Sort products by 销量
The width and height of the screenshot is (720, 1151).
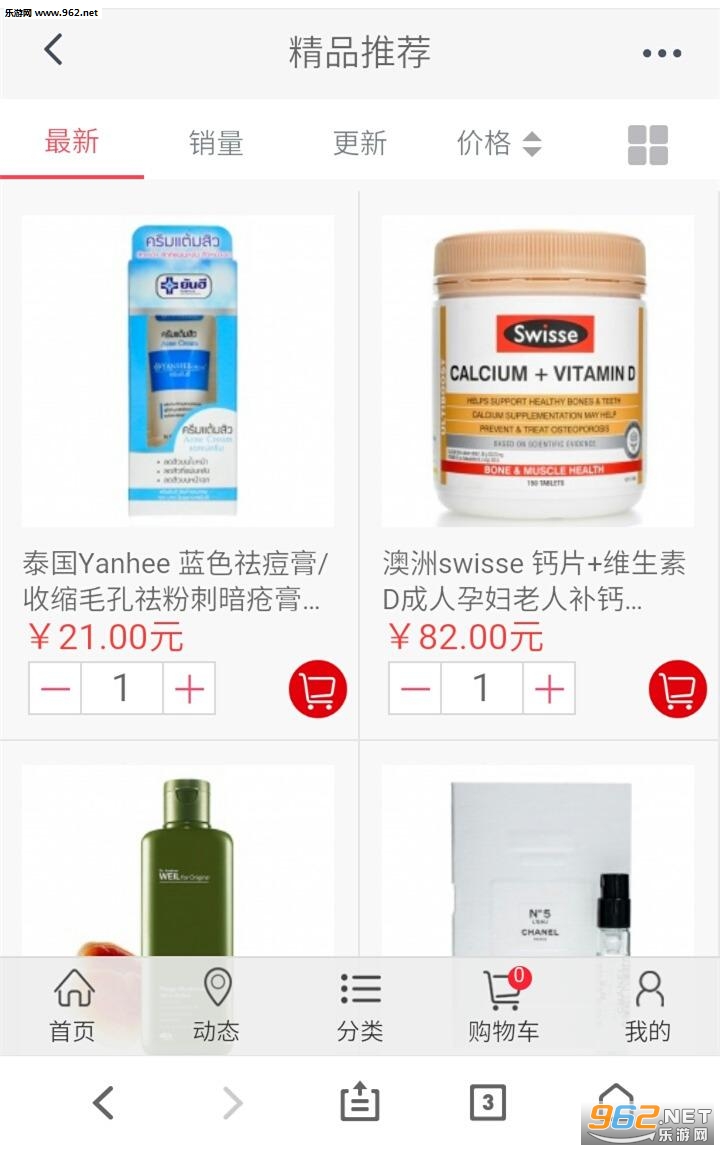click(216, 144)
